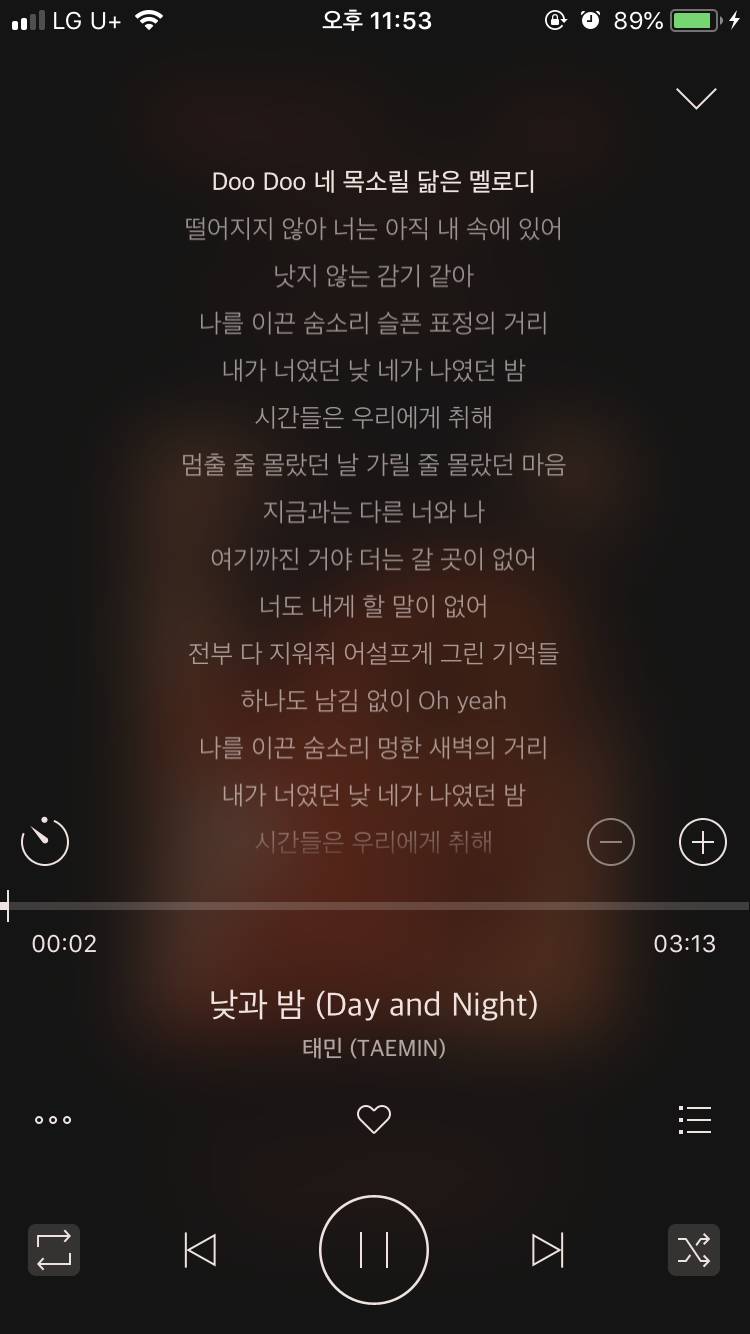The height and width of the screenshot is (1334, 750).
Task: Like the song Day and Night
Action: click(374, 1120)
